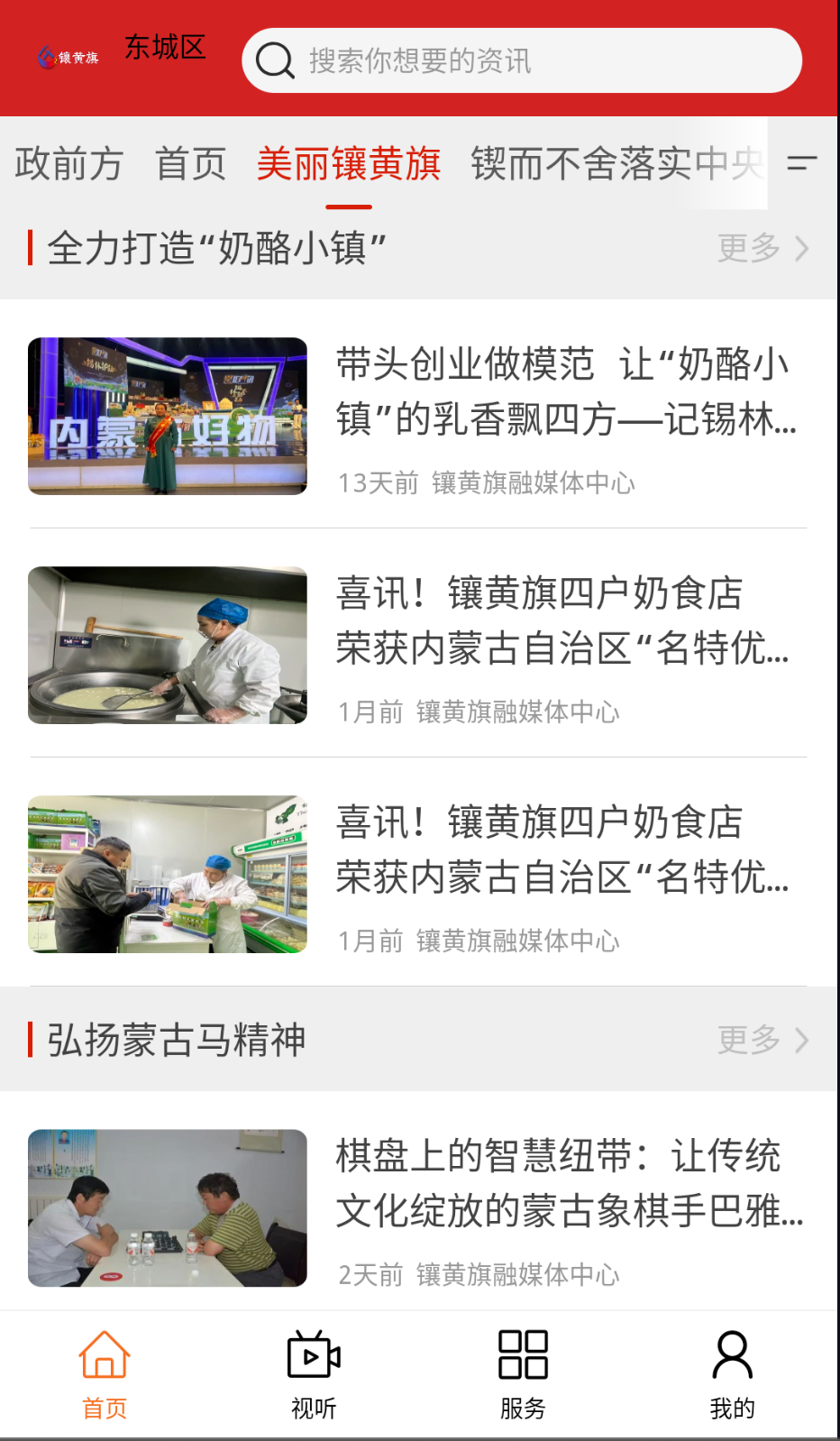Switch to the 政前方 tab
840x1441 pixels.
[x=68, y=165]
